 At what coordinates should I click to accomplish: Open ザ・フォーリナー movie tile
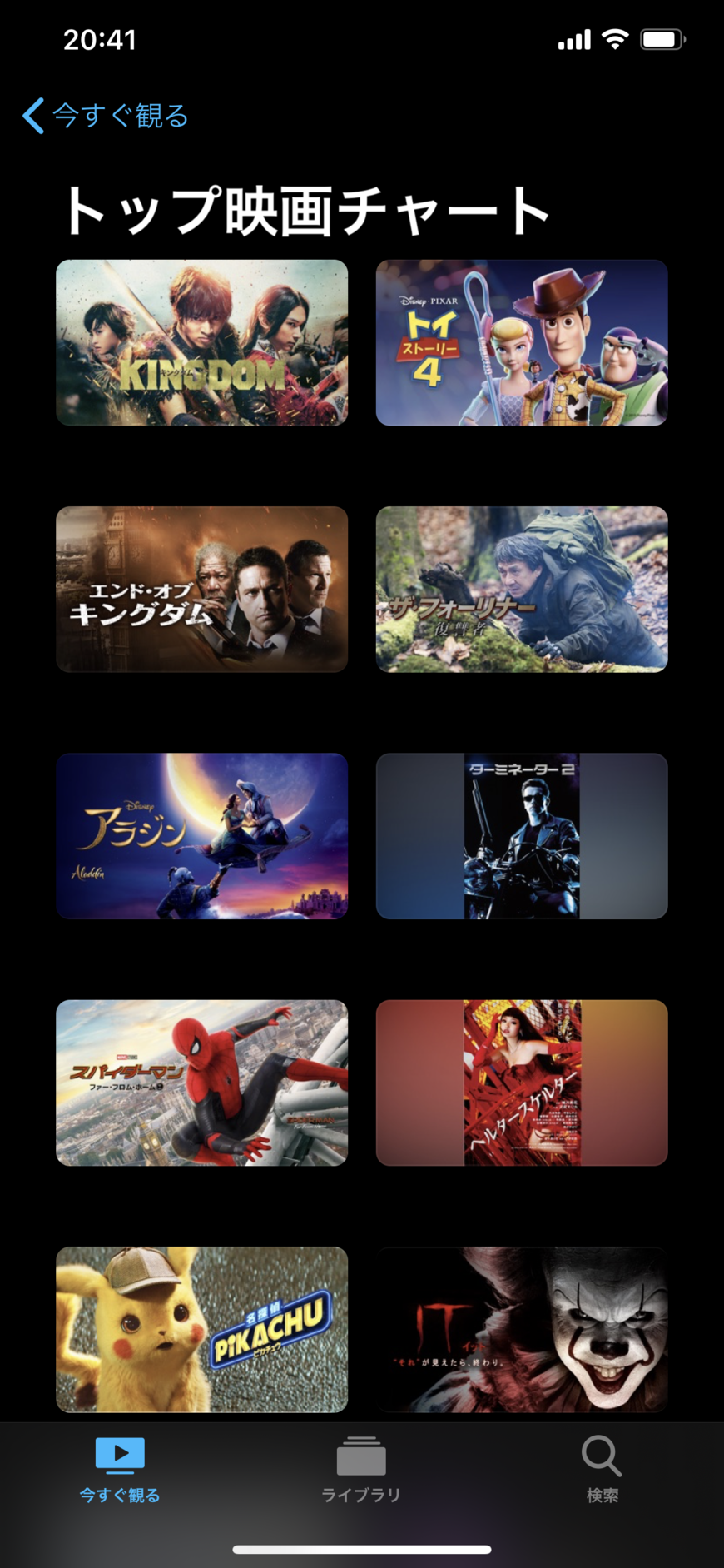(522, 589)
